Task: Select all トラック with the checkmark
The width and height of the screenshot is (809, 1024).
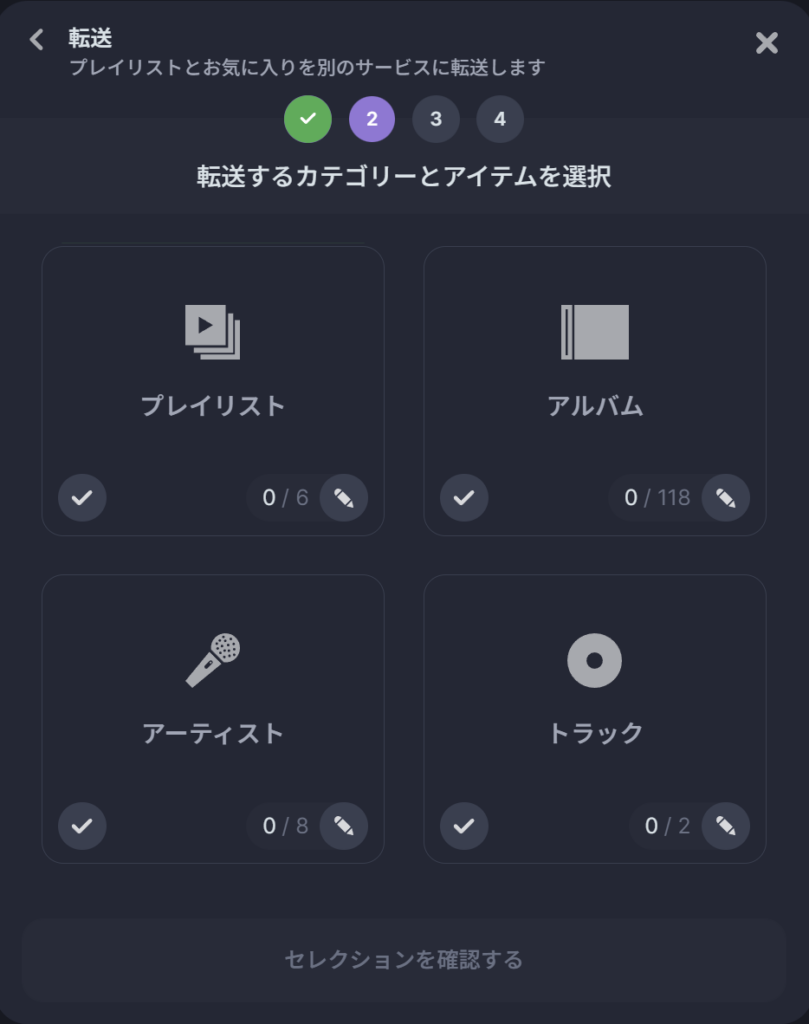Action: pos(464,826)
